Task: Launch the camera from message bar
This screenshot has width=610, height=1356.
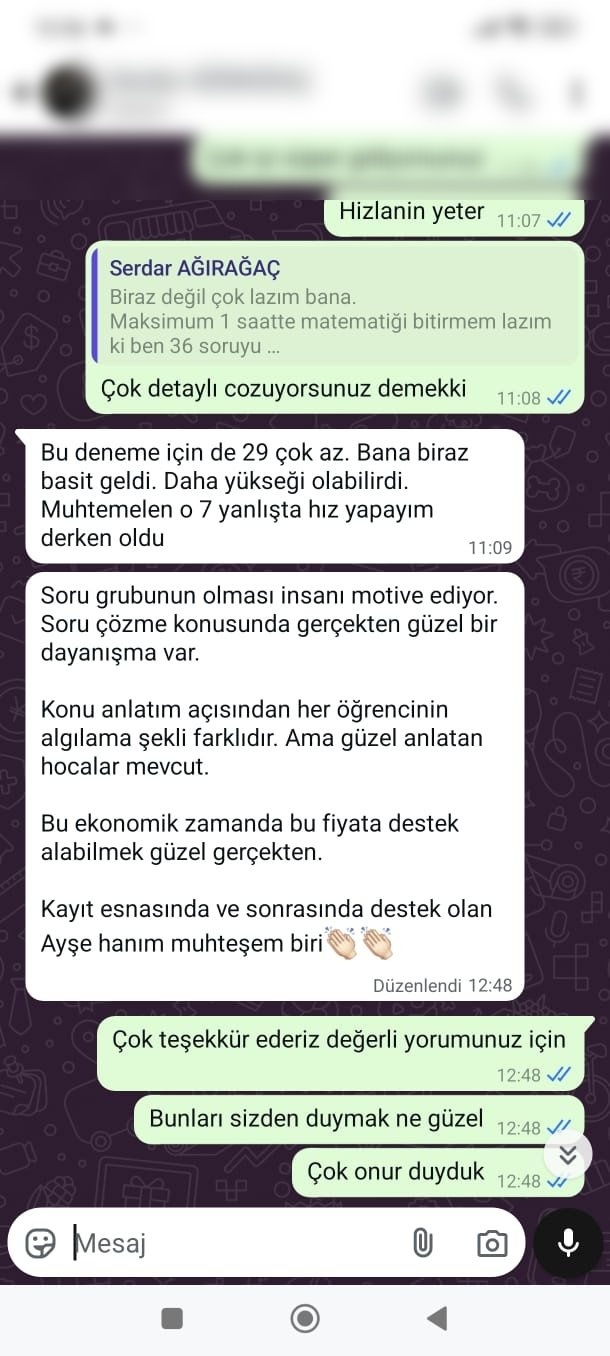Action: click(x=491, y=1243)
